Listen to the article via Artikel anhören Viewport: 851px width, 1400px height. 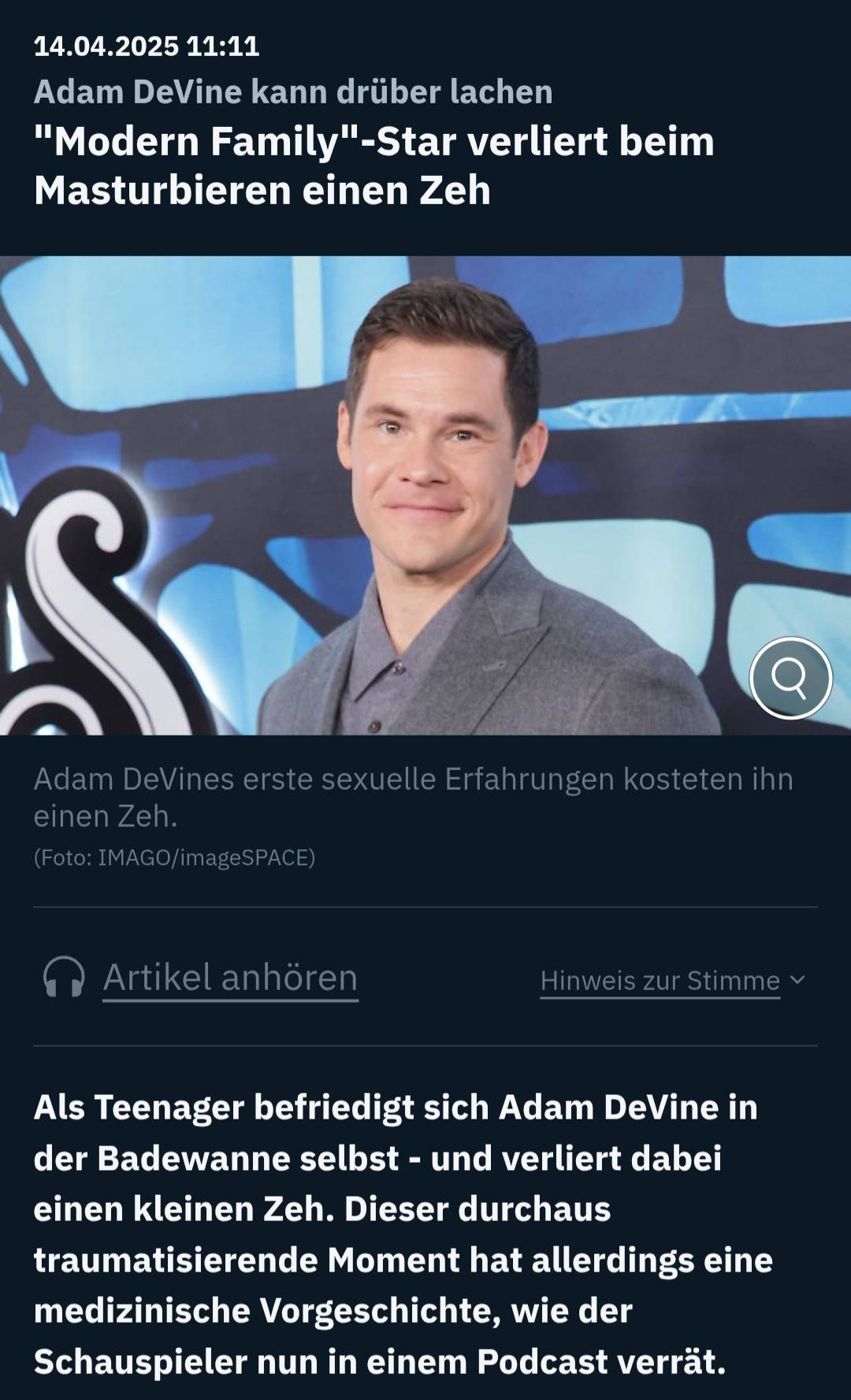point(230,978)
